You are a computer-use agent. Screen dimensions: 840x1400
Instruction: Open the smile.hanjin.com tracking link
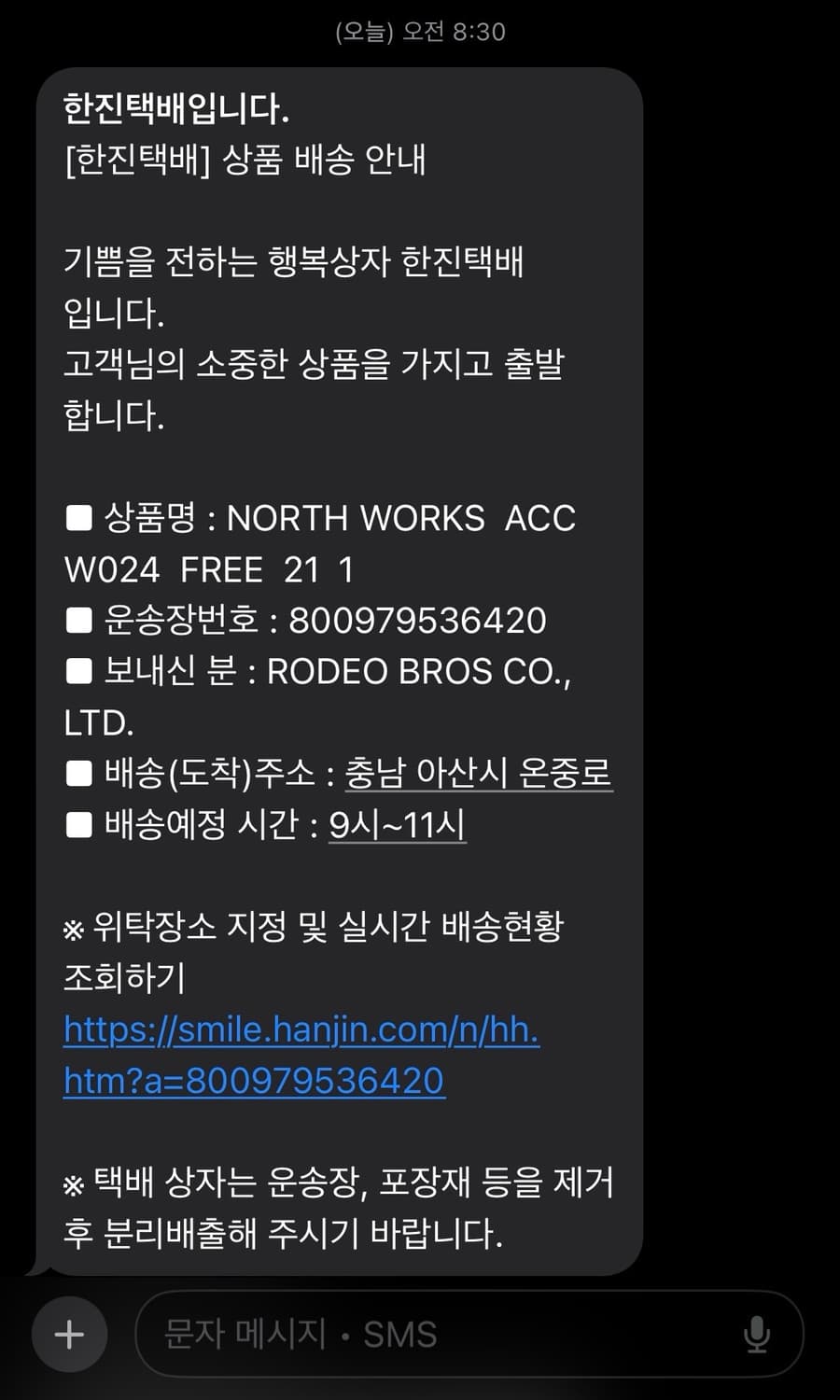click(301, 1029)
